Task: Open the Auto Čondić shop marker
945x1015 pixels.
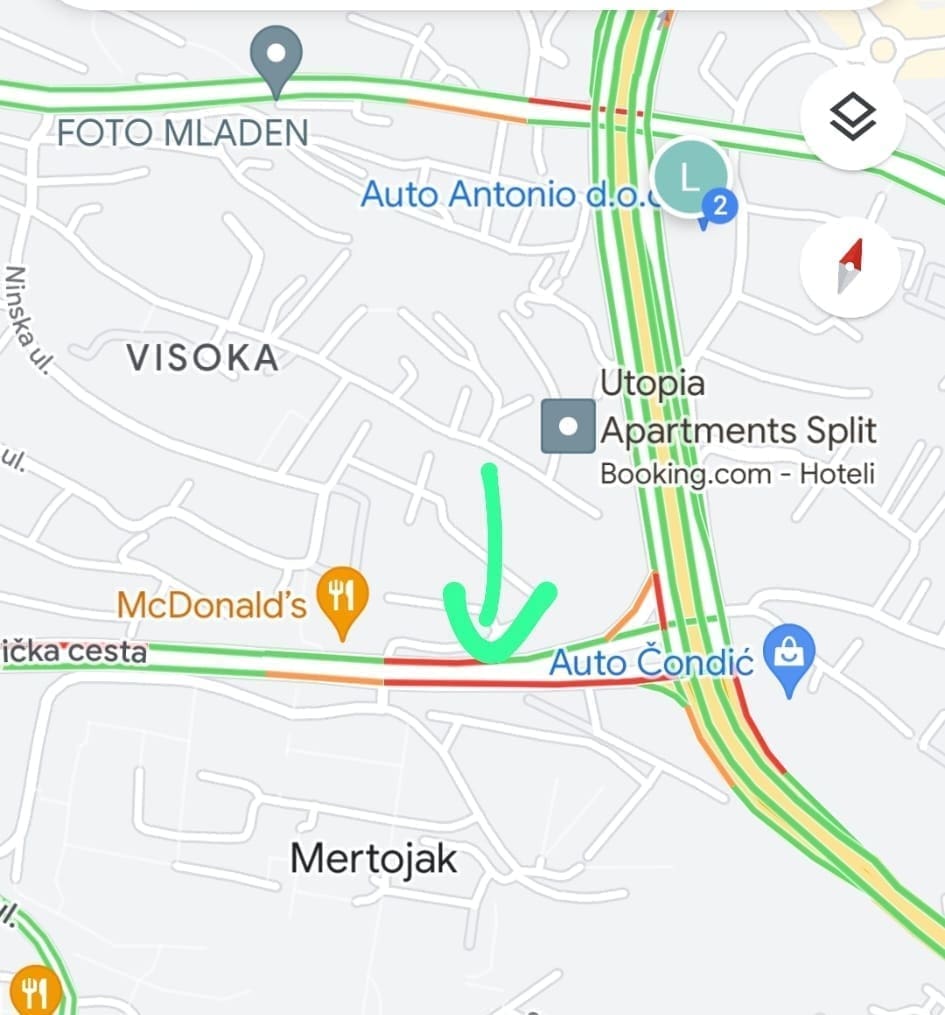Action: (x=789, y=657)
